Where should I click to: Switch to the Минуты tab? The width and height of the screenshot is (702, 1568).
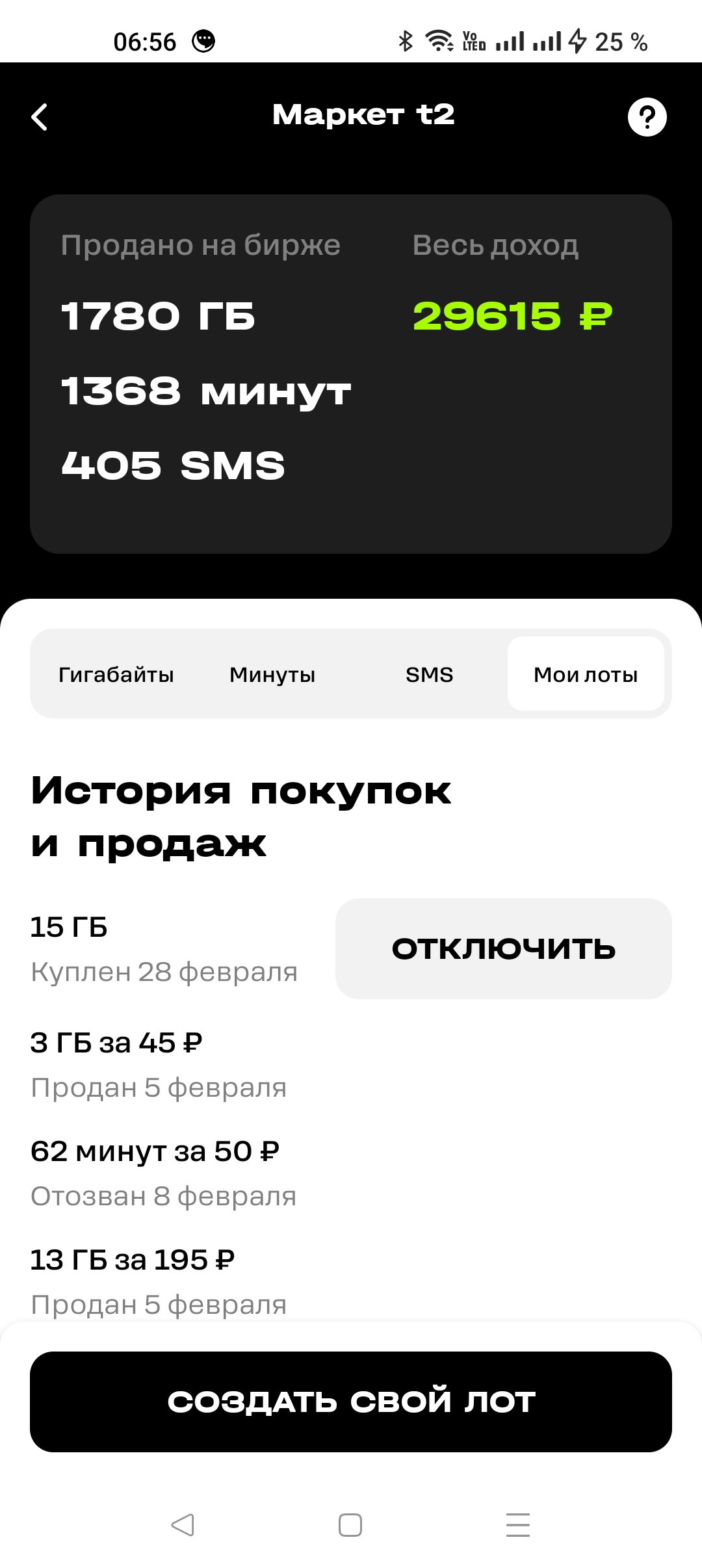tap(272, 674)
